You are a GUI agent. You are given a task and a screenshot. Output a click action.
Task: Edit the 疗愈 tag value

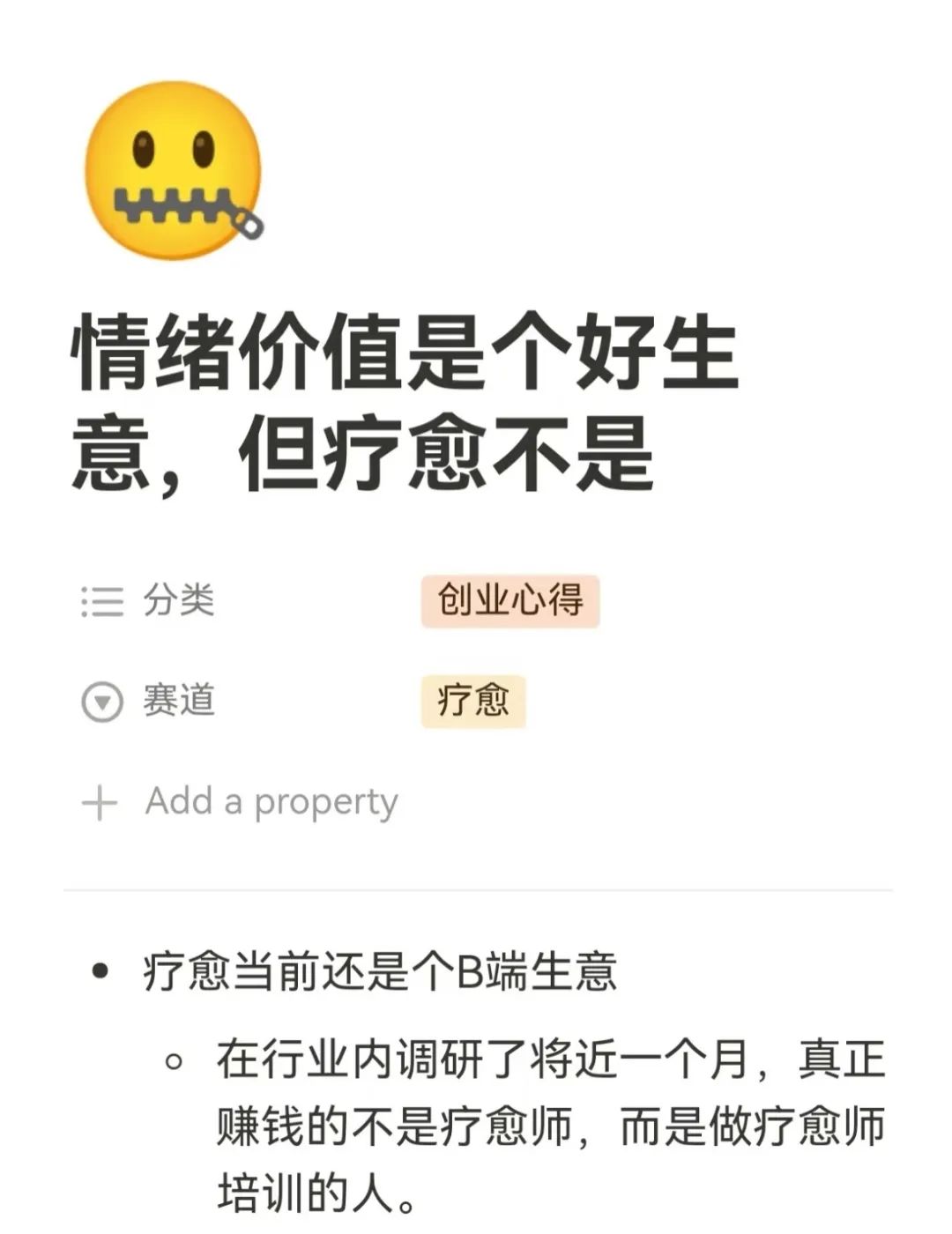(x=473, y=702)
